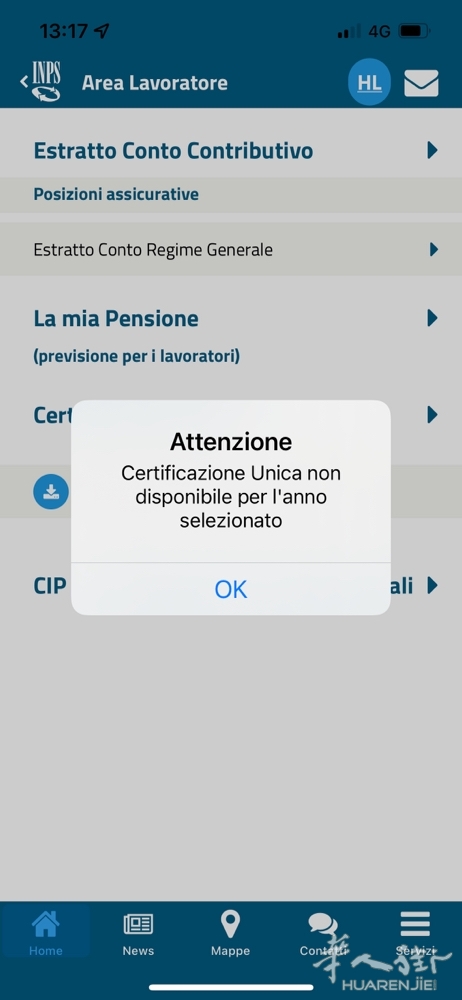Open the Mappe tab
This screenshot has height=1000, width=462.
click(230, 933)
